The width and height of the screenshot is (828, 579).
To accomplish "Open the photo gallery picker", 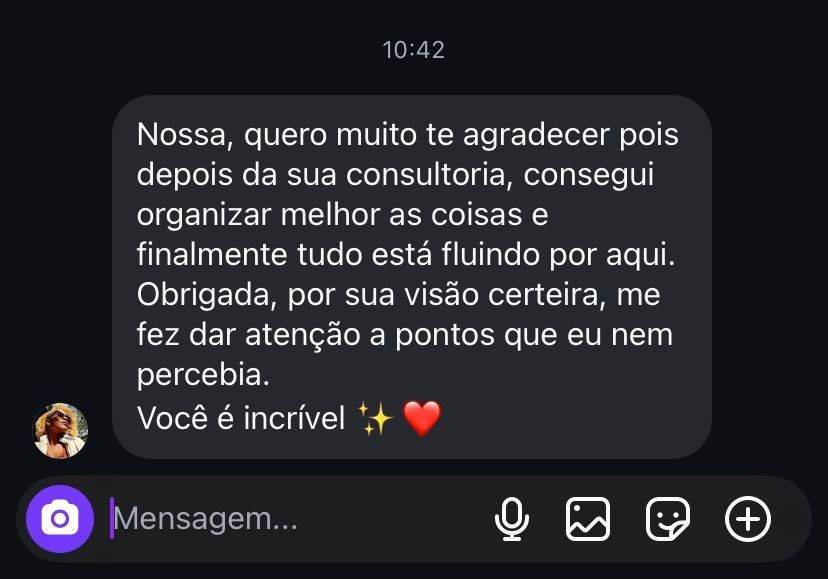I will point(588,519).
